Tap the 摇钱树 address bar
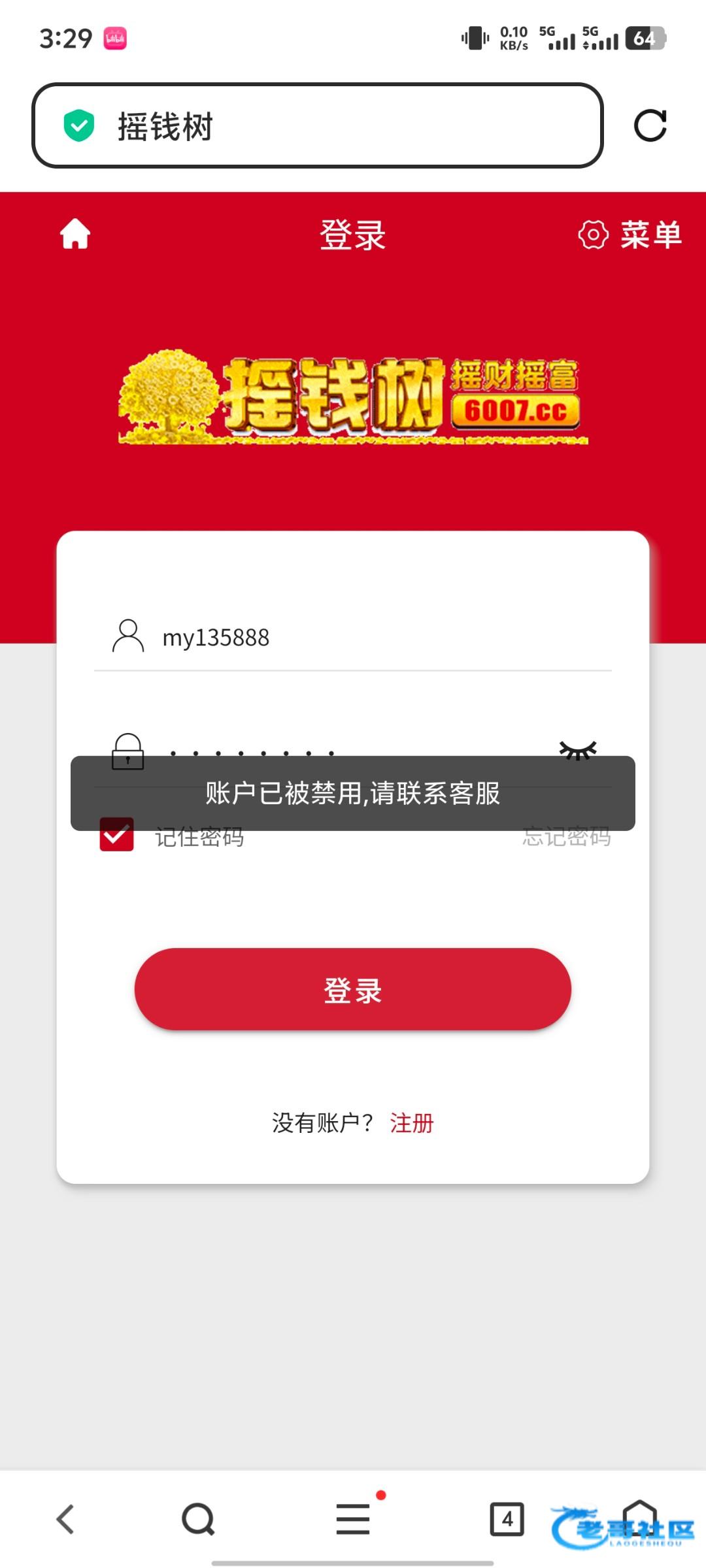The width and height of the screenshot is (706, 1568). pyautogui.click(x=317, y=125)
